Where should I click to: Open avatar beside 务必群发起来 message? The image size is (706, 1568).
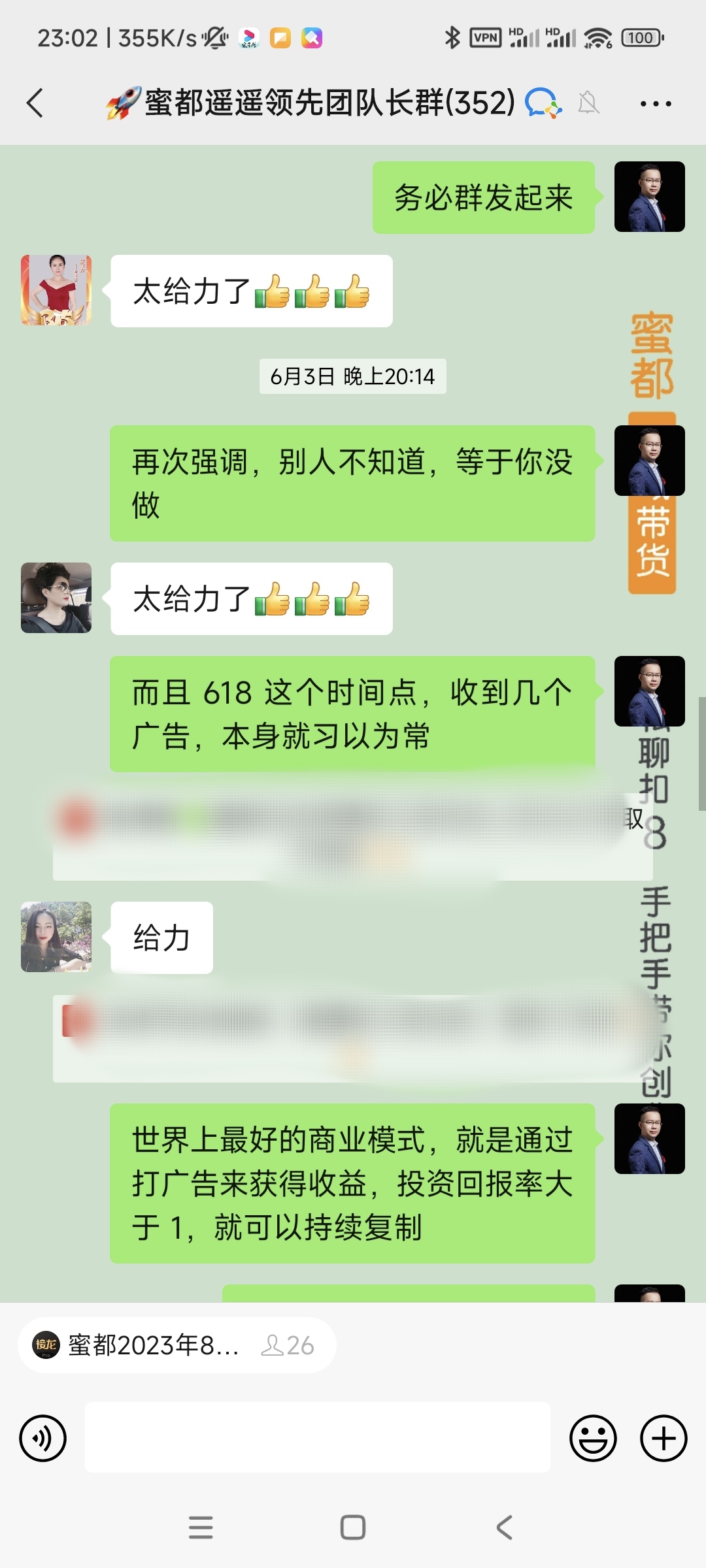649,197
